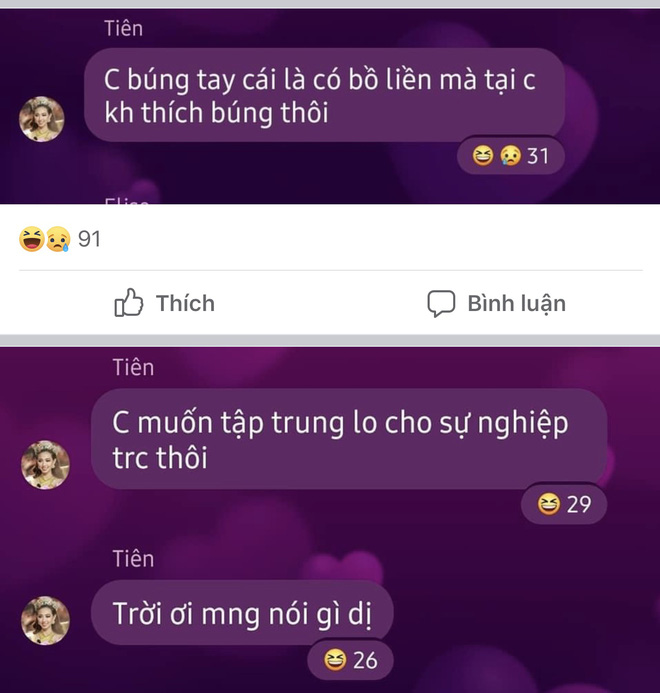
Task: Like the photo with the Thích button
Action: [x=165, y=303]
